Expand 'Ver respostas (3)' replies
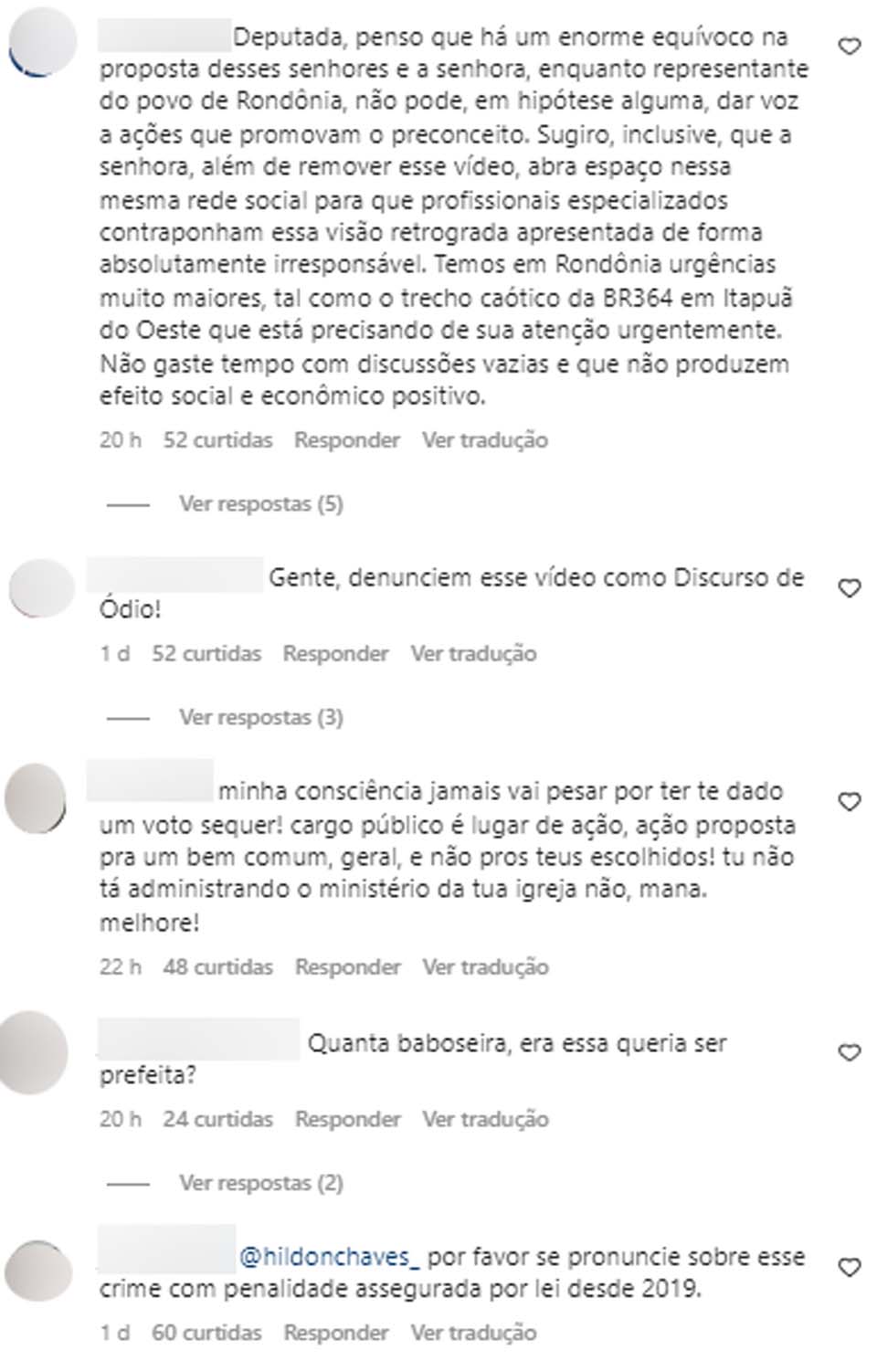 point(260,718)
